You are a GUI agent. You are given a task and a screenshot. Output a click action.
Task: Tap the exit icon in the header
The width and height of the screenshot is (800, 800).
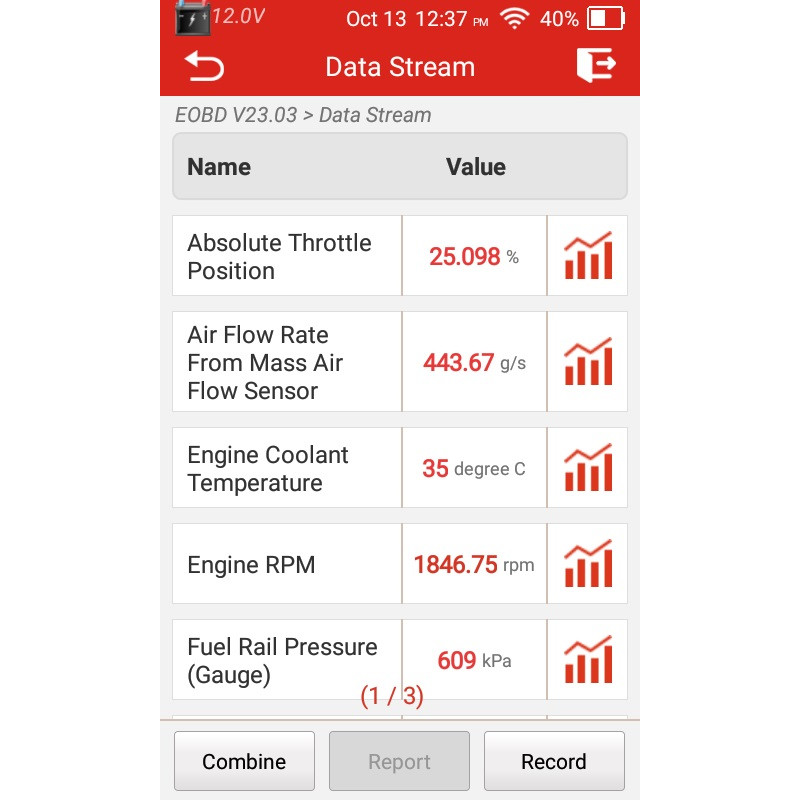(x=596, y=66)
